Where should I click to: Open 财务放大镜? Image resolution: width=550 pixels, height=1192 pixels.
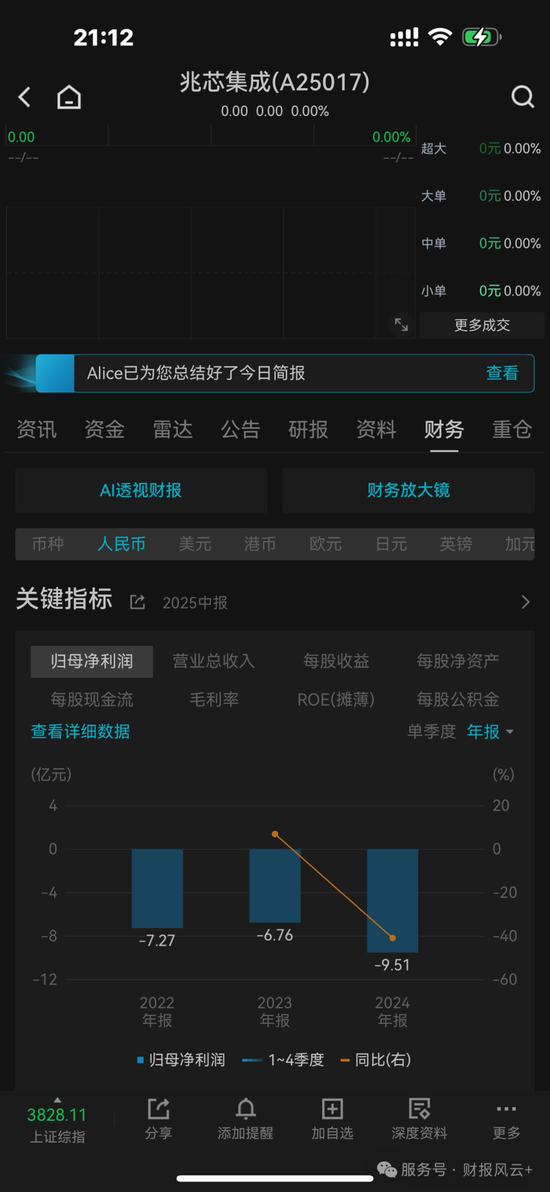pos(409,490)
